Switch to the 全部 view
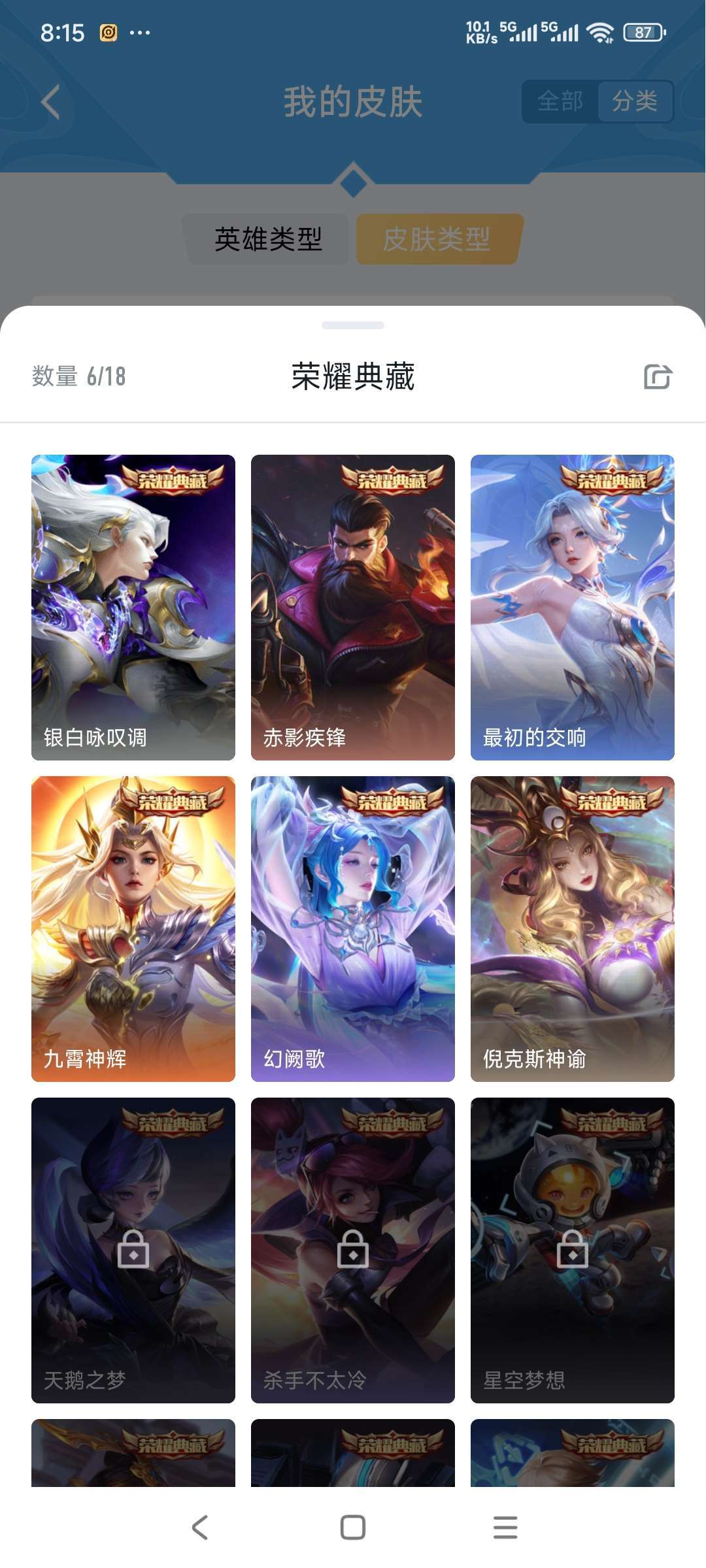This screenshot has width=706, height=1568. pyautogui.click(x=560, y=101)
